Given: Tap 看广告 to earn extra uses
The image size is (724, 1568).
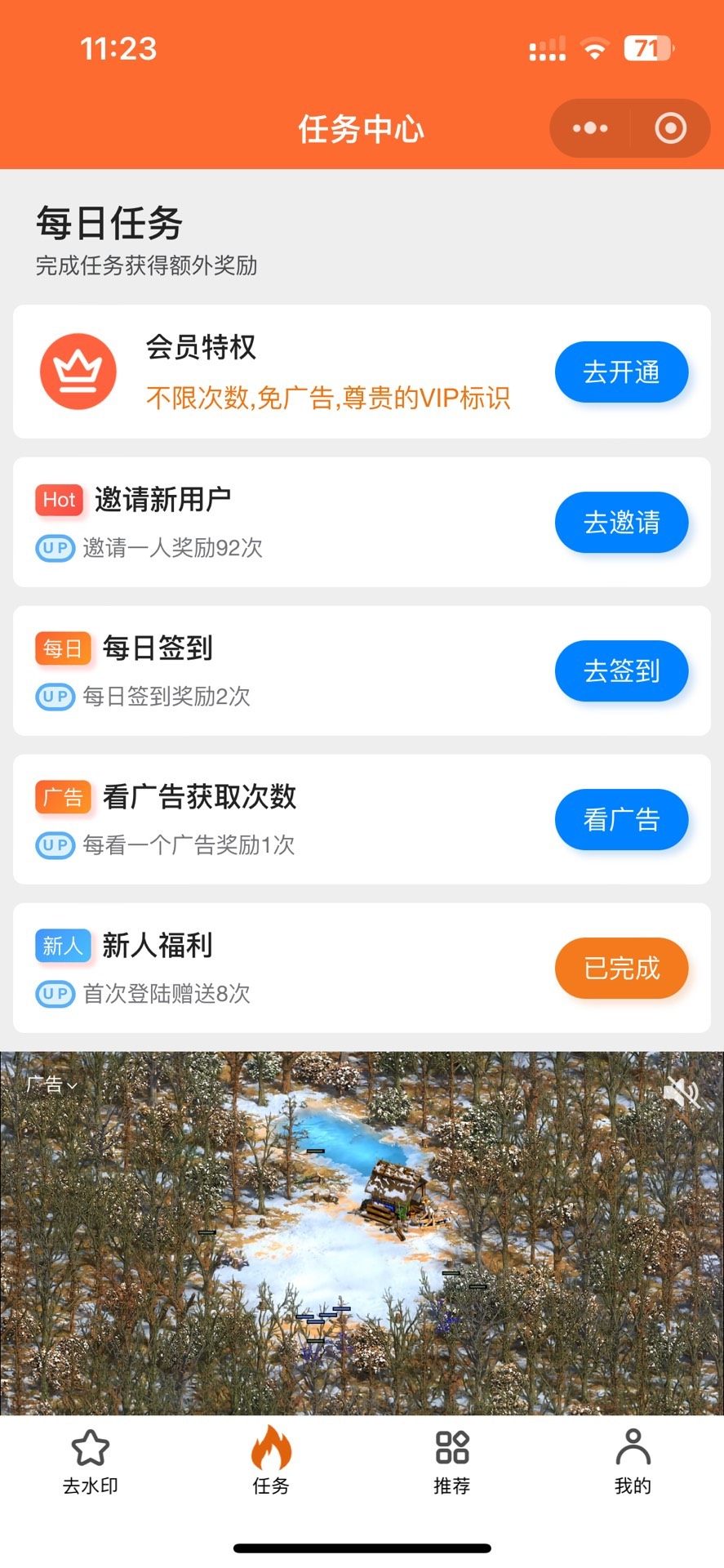Looking at the screenshot, I should [621, 820].
